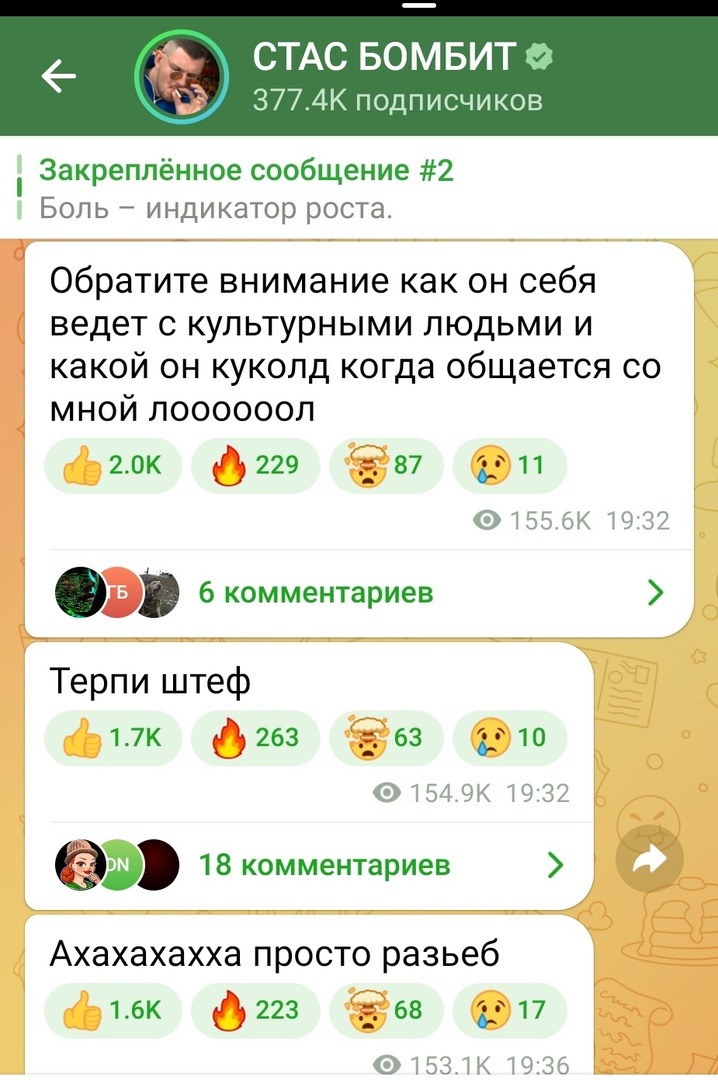718x1080 pixels.
Task: Go back using the header arrow
Action: coord(58,75)
